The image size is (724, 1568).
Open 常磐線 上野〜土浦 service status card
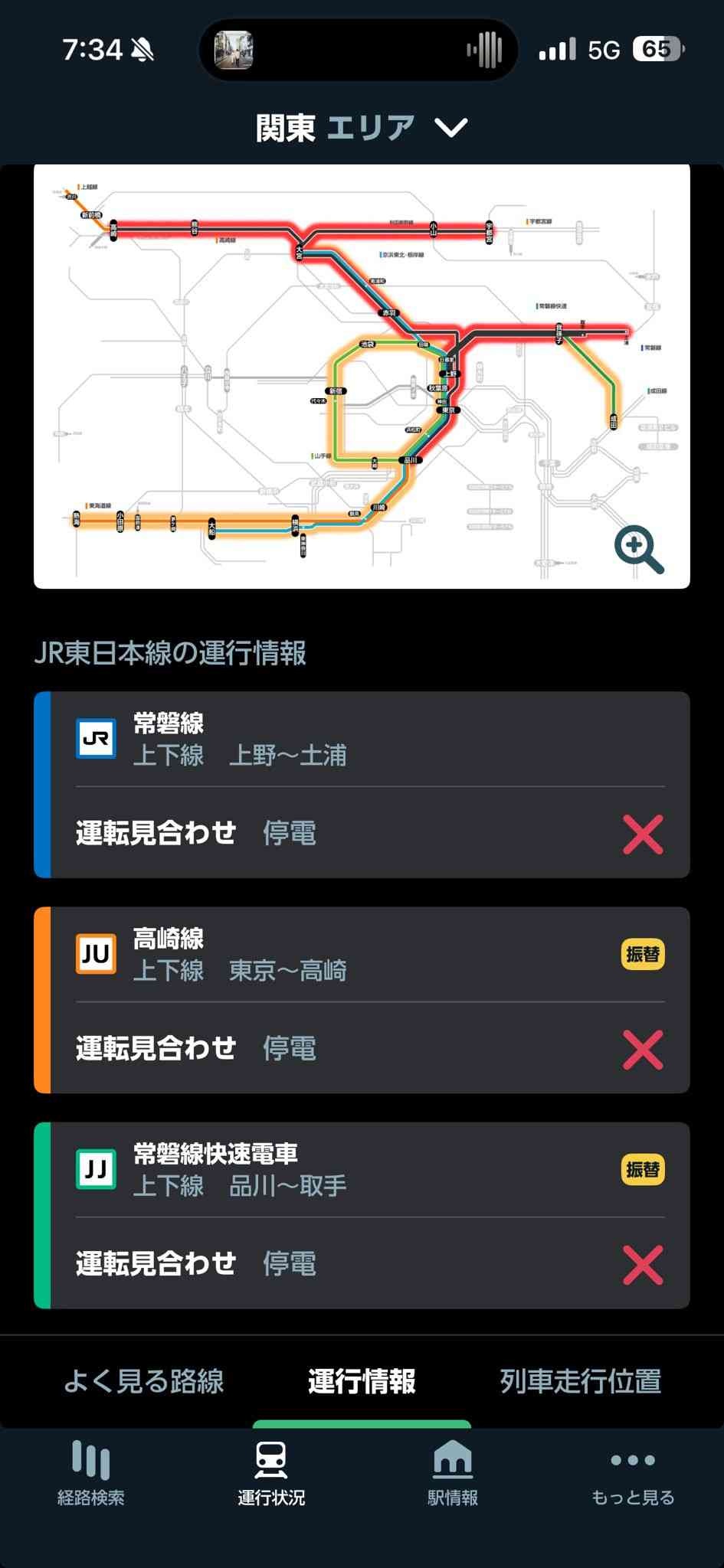[x=362, y=784]
